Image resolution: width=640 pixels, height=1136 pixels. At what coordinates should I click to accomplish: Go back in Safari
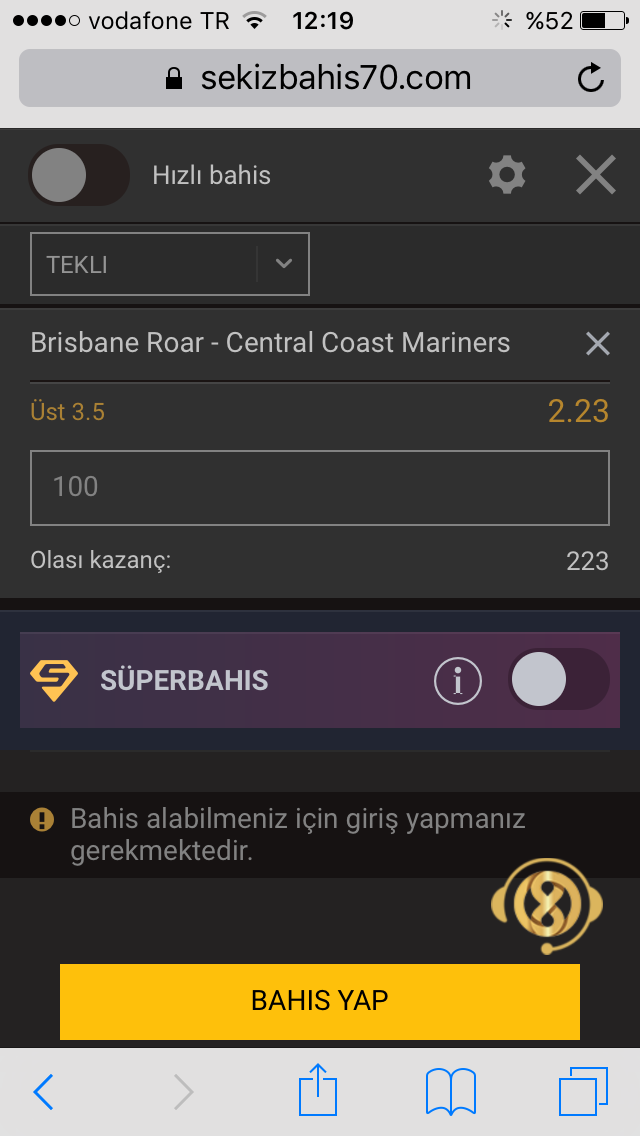pos(43,1091)
